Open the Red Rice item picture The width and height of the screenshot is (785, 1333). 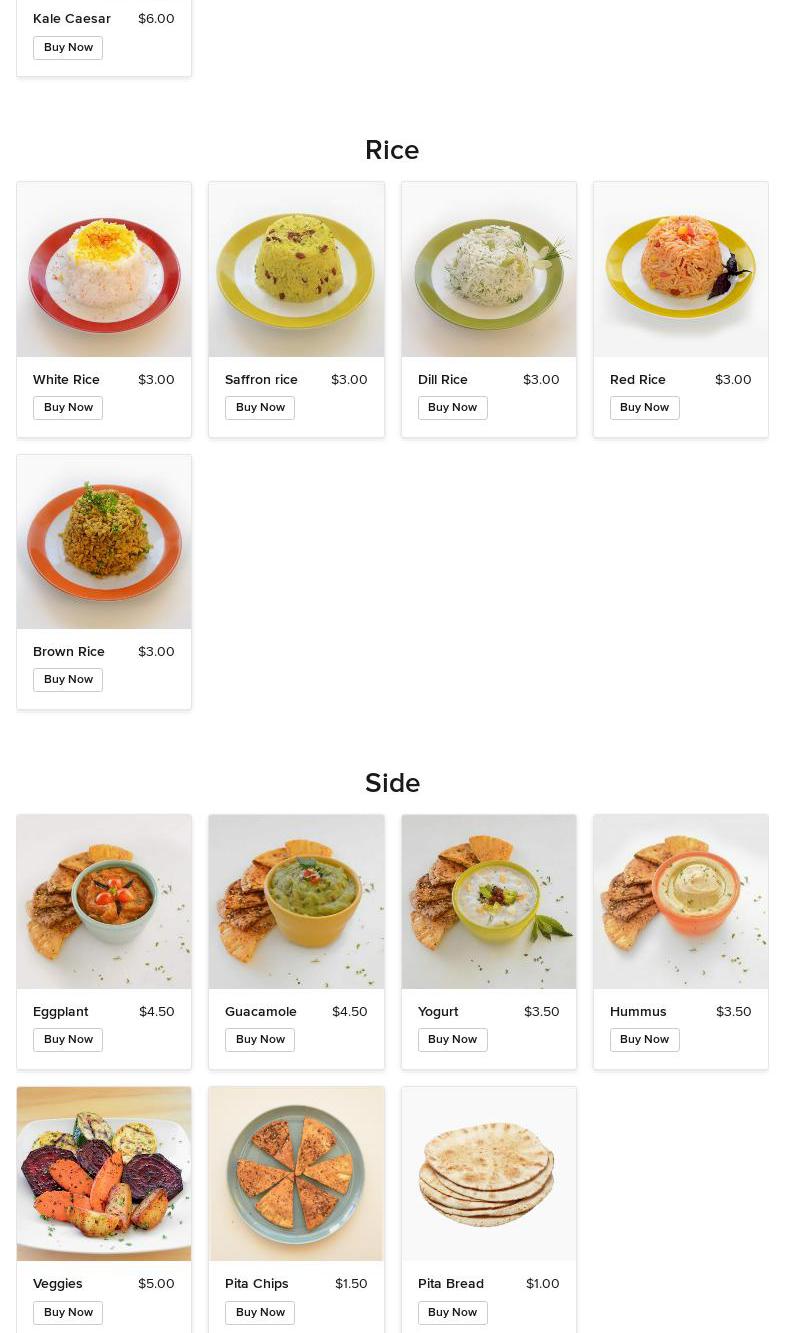coord(680,270)
